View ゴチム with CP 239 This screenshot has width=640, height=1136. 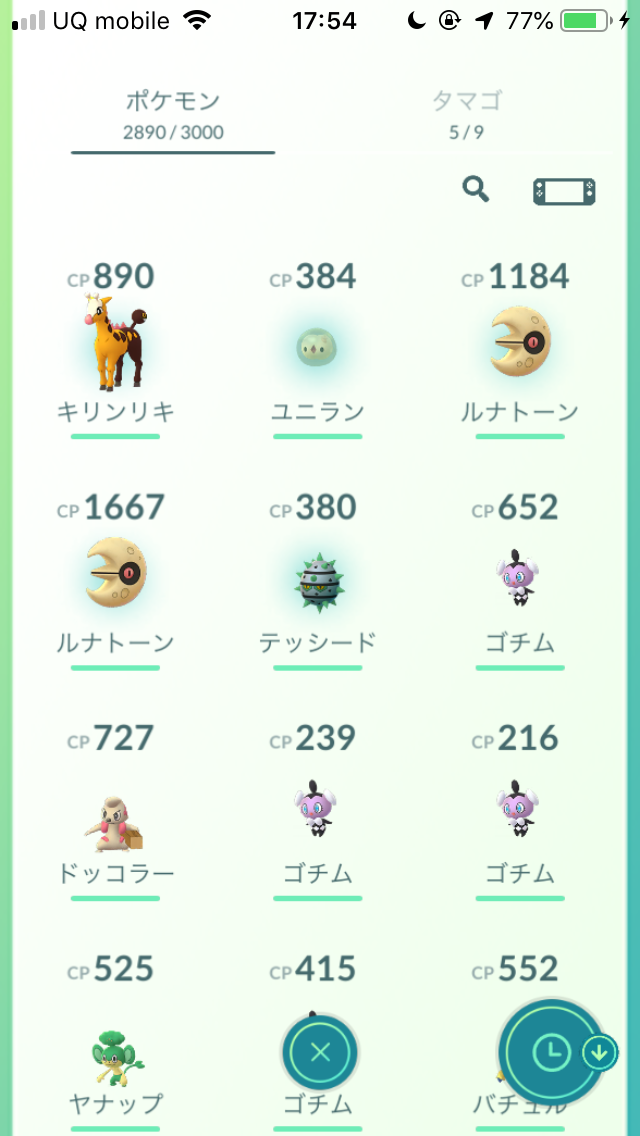point(317,810)
